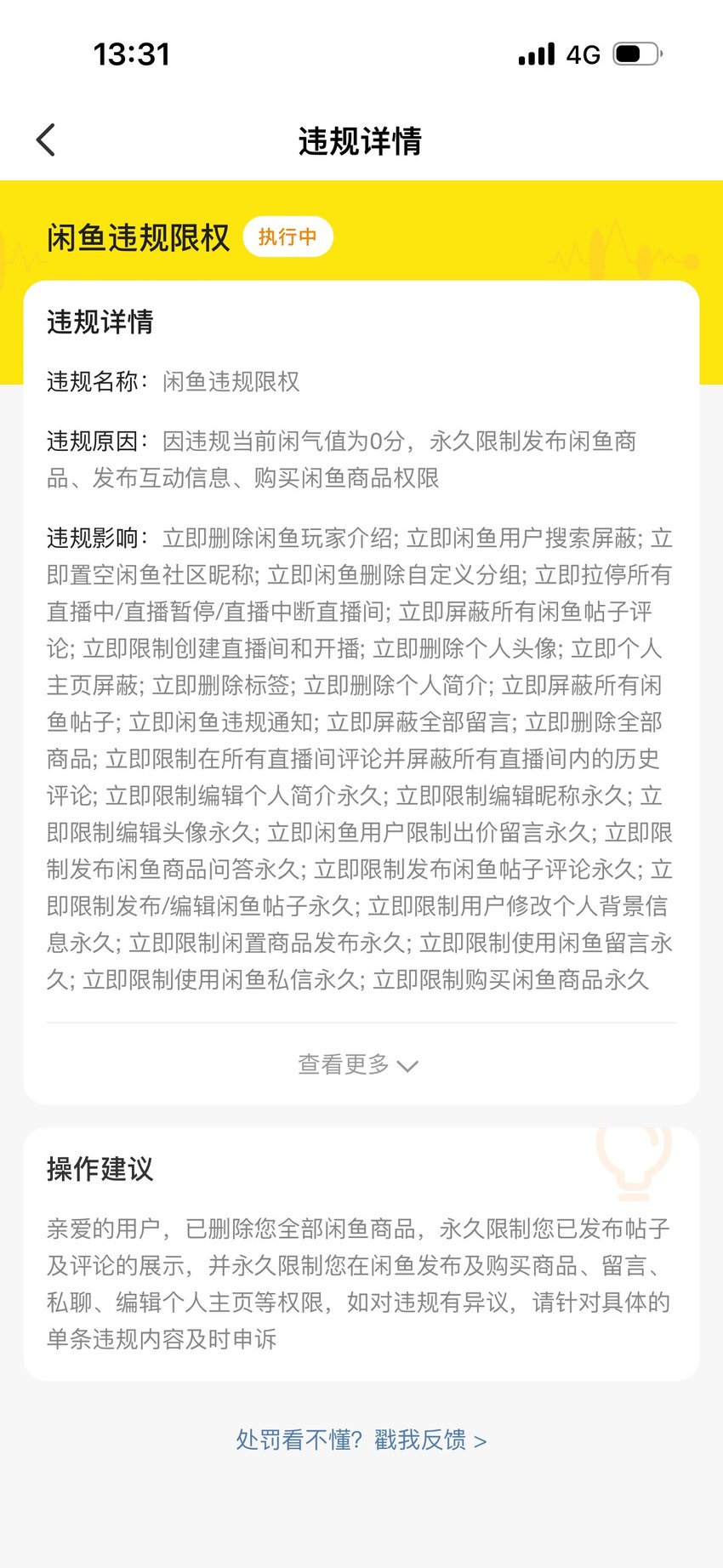Viewport: 723px width, 1568px height.
Task: Open the 处罚看不懂？戳我反馈 link
Action: click(361, 1440)
